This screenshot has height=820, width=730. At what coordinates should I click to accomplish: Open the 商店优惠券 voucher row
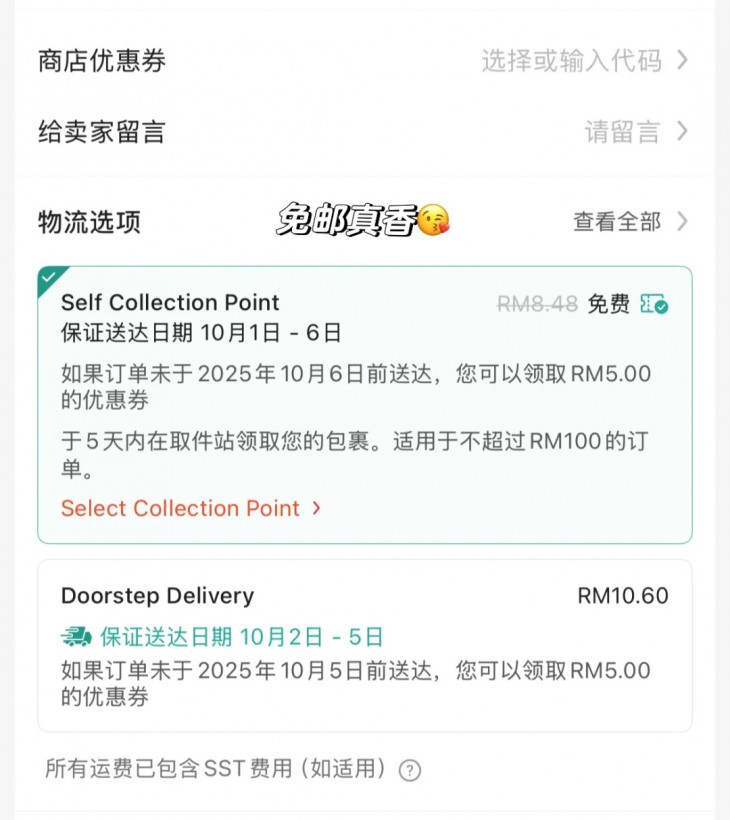click(x=364, y=61)
